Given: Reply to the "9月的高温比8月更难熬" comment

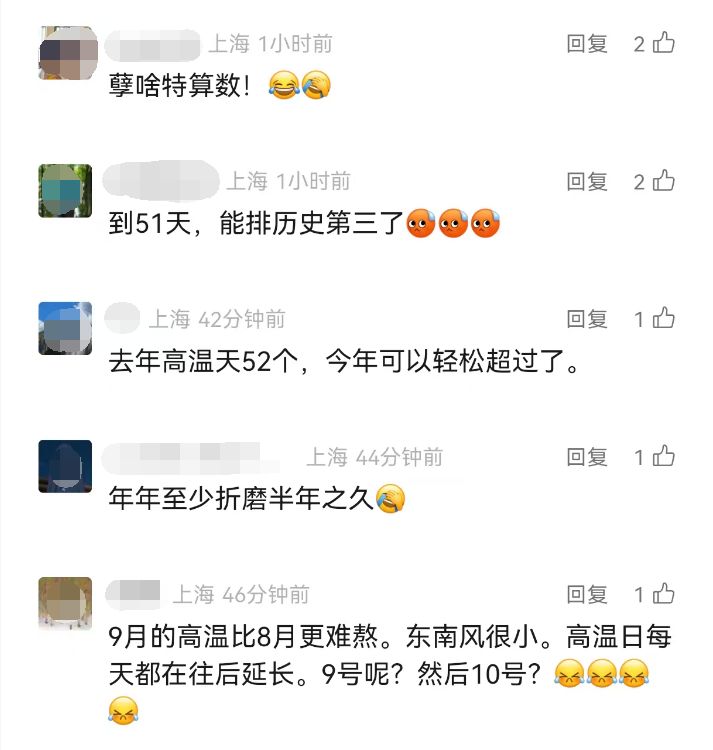Looking at the screenshot, I should [587, 595].
